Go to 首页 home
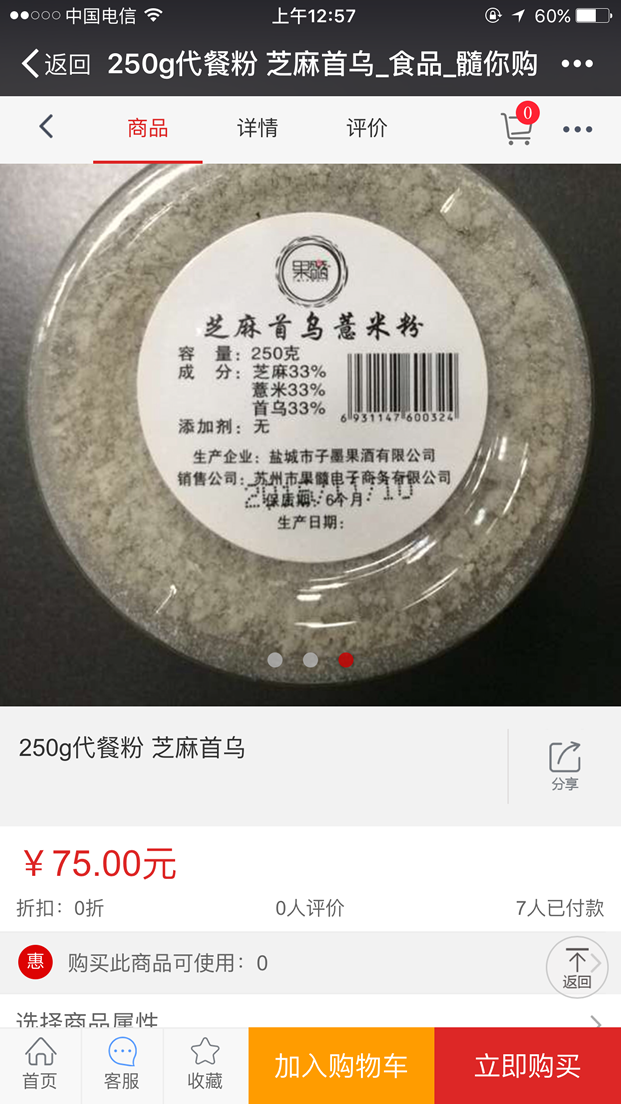 point(40,1065)
